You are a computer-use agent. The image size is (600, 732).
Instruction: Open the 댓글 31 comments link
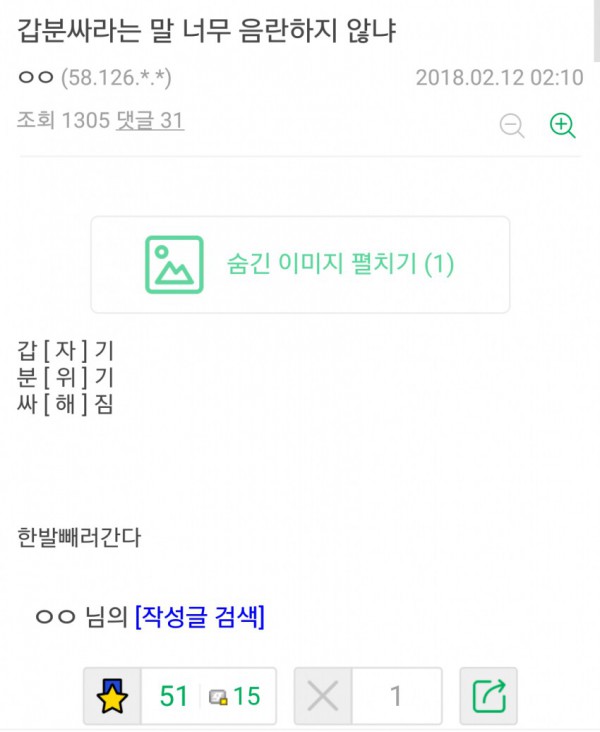coord(150,120)
